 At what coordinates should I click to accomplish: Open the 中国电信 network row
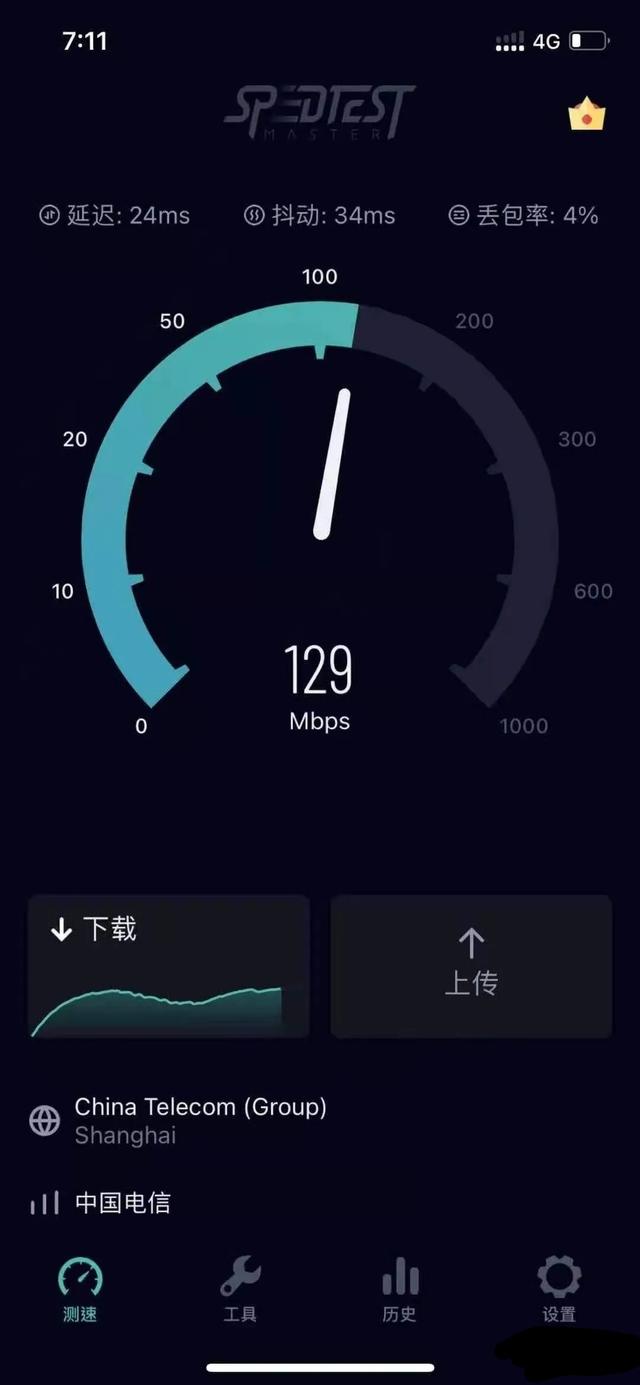coord(122,1202)
